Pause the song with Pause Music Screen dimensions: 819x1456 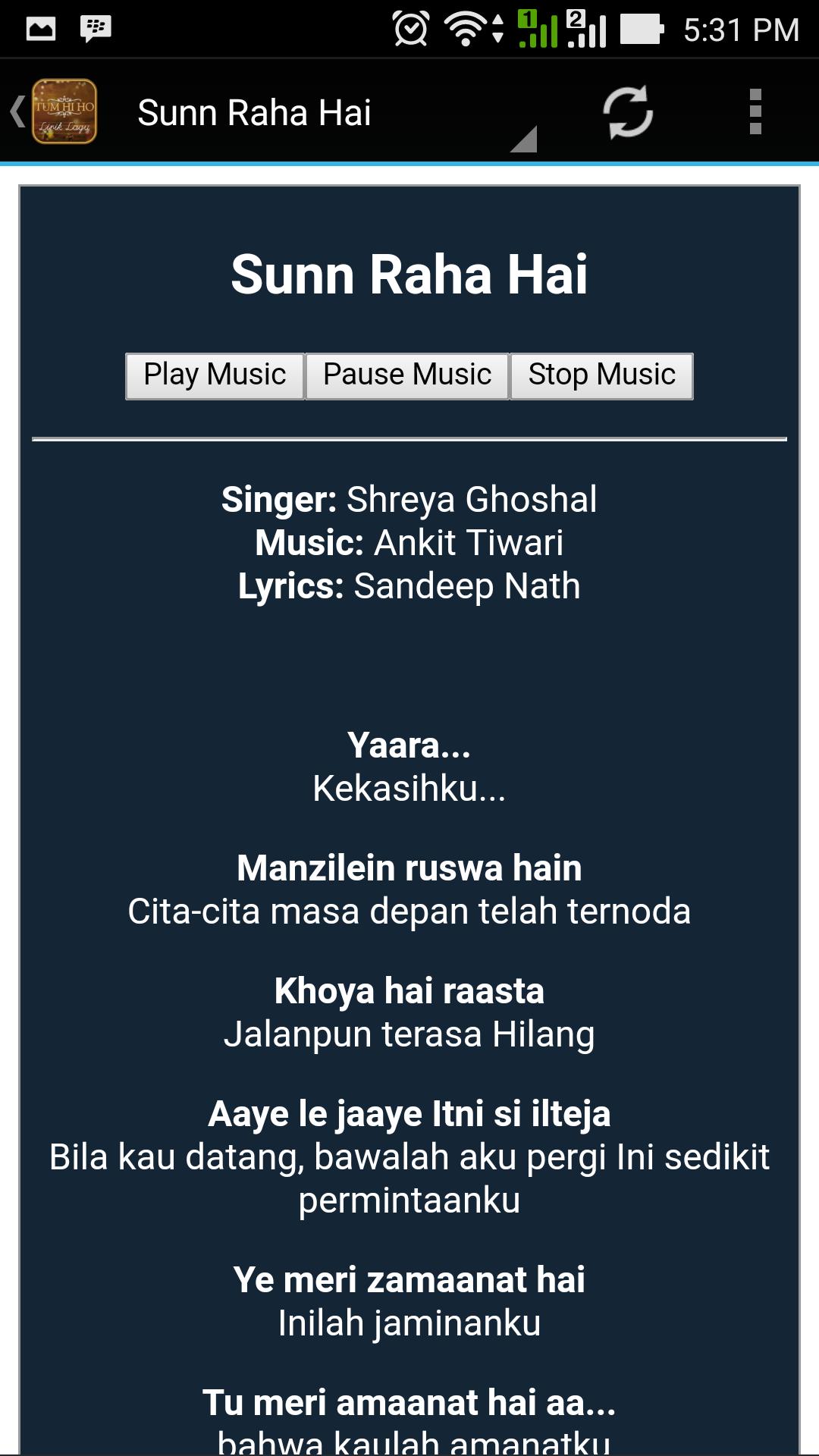(x=407, y=375)
